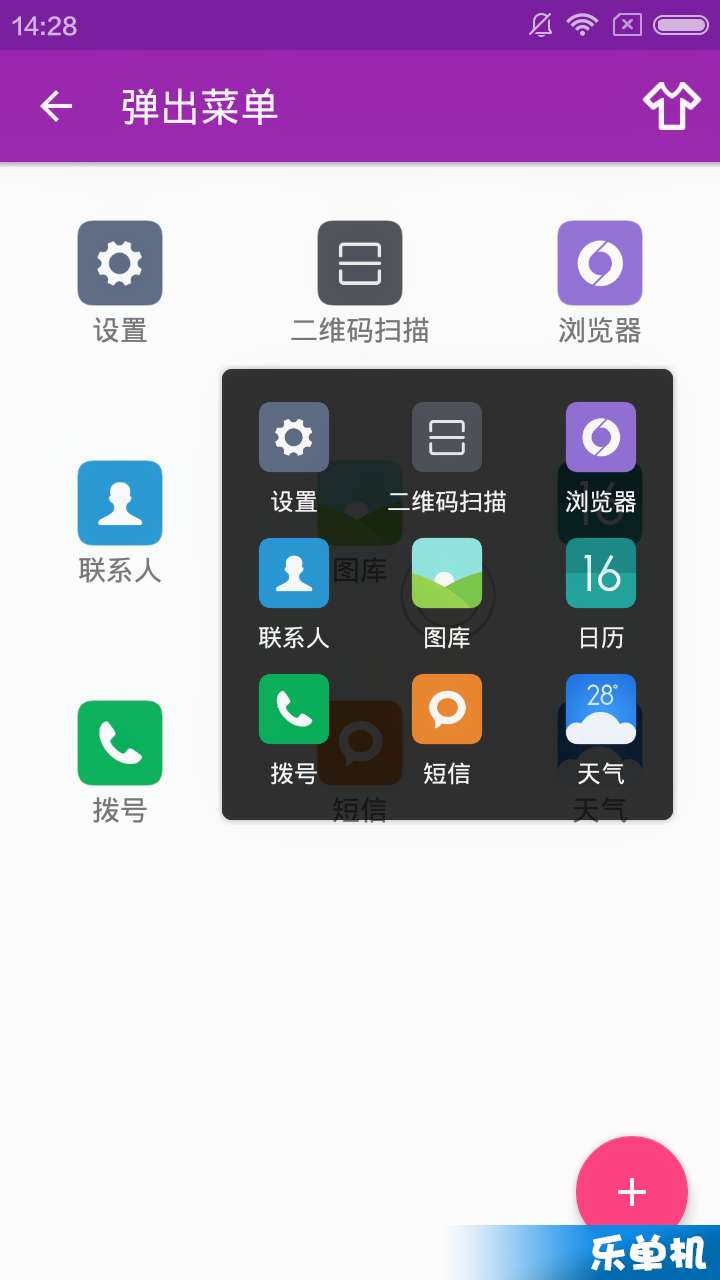The width and height of the screenshot is (720, 1280).
Task: Go back using the top-left arrow
Action: (56, 106)
